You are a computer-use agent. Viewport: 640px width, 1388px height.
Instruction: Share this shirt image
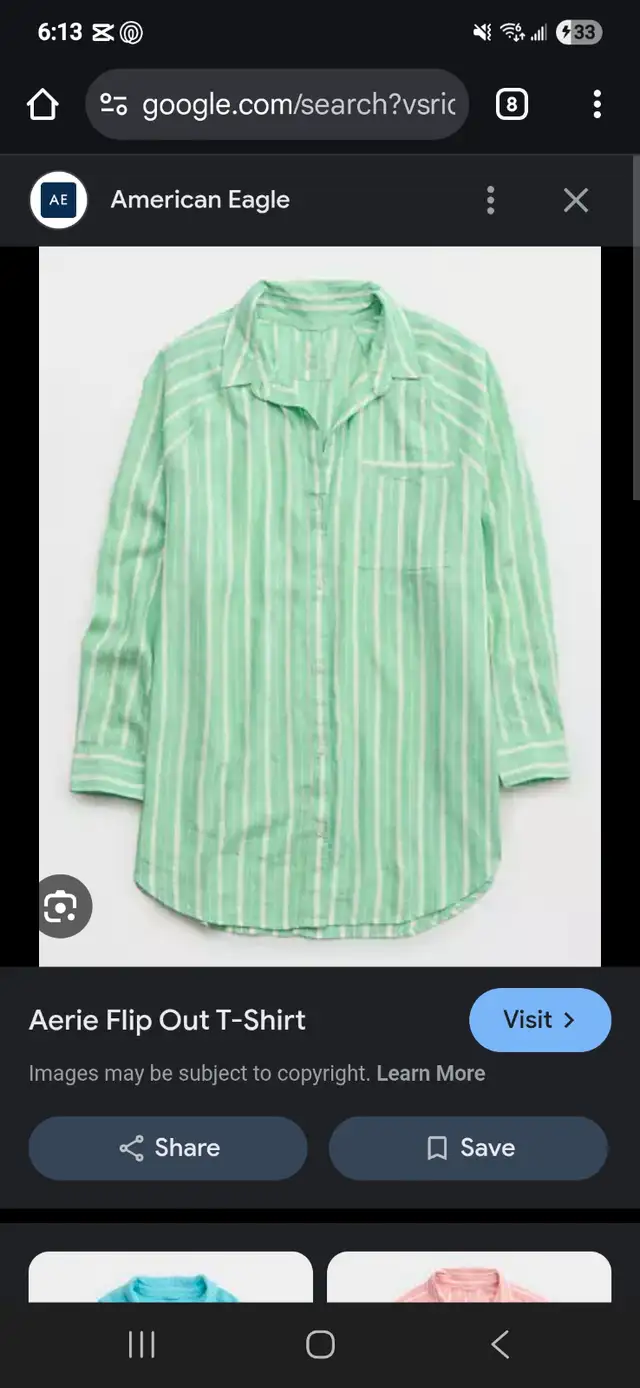tap(168, 1148)
